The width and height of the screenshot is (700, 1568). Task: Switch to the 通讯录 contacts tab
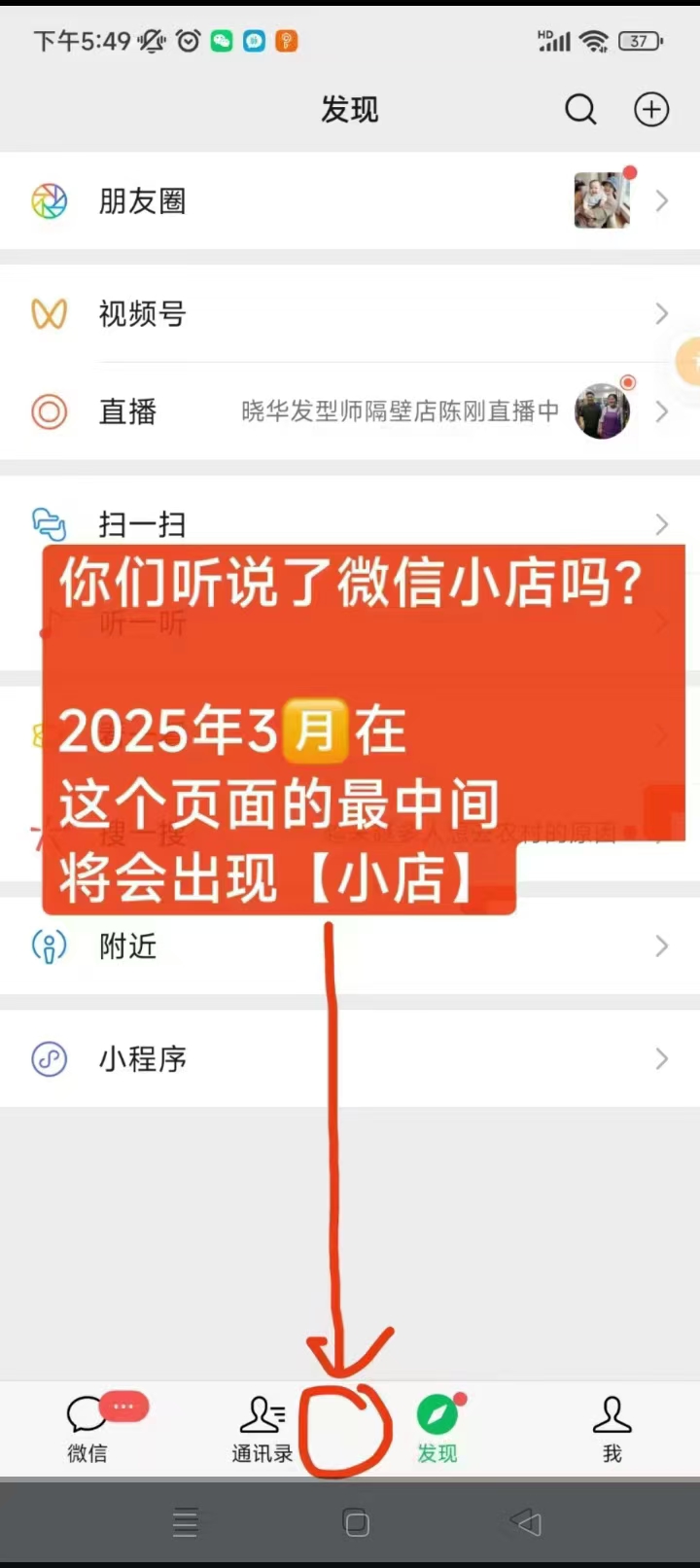pos(262,1429)
